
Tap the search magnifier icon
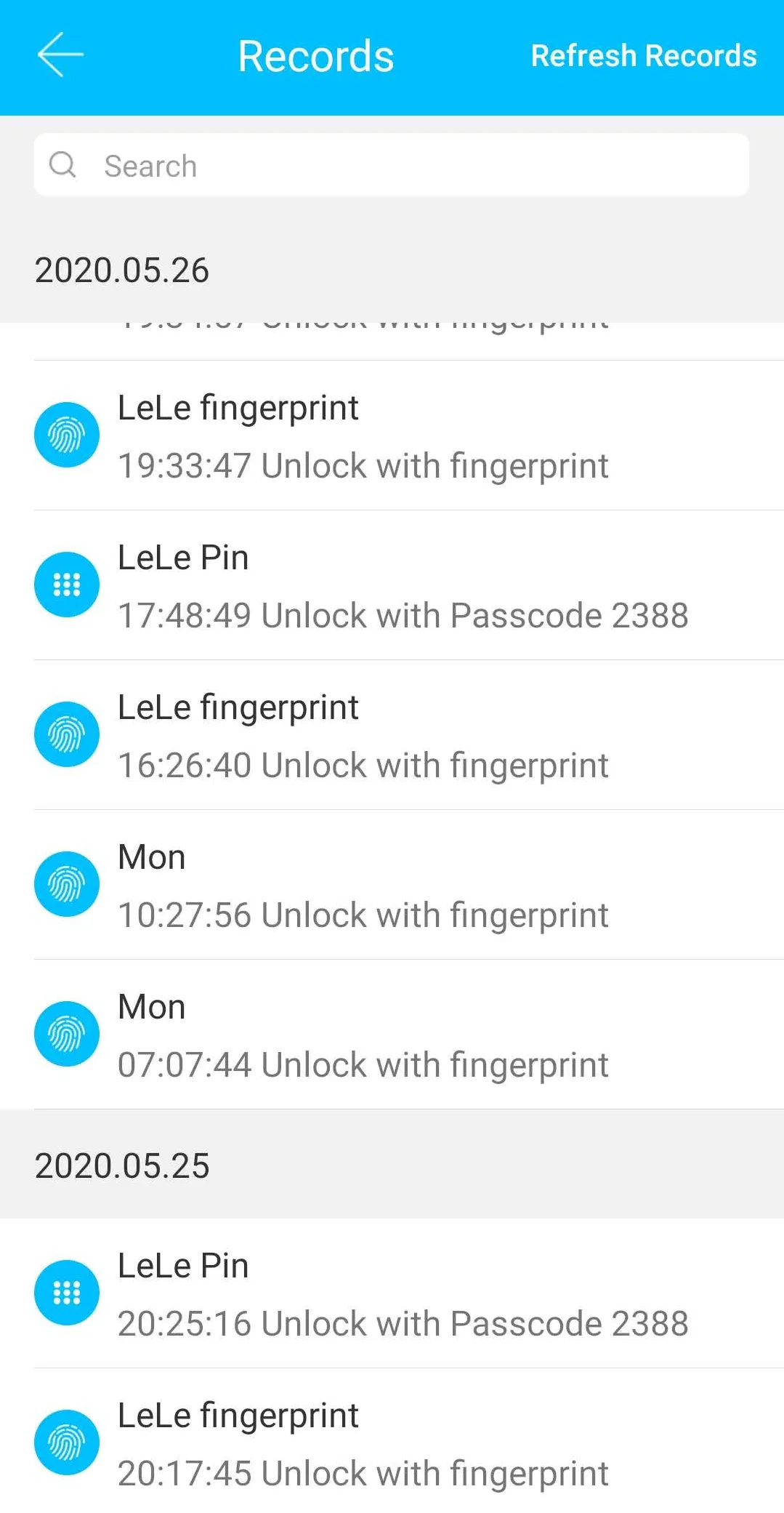(64, 165)
